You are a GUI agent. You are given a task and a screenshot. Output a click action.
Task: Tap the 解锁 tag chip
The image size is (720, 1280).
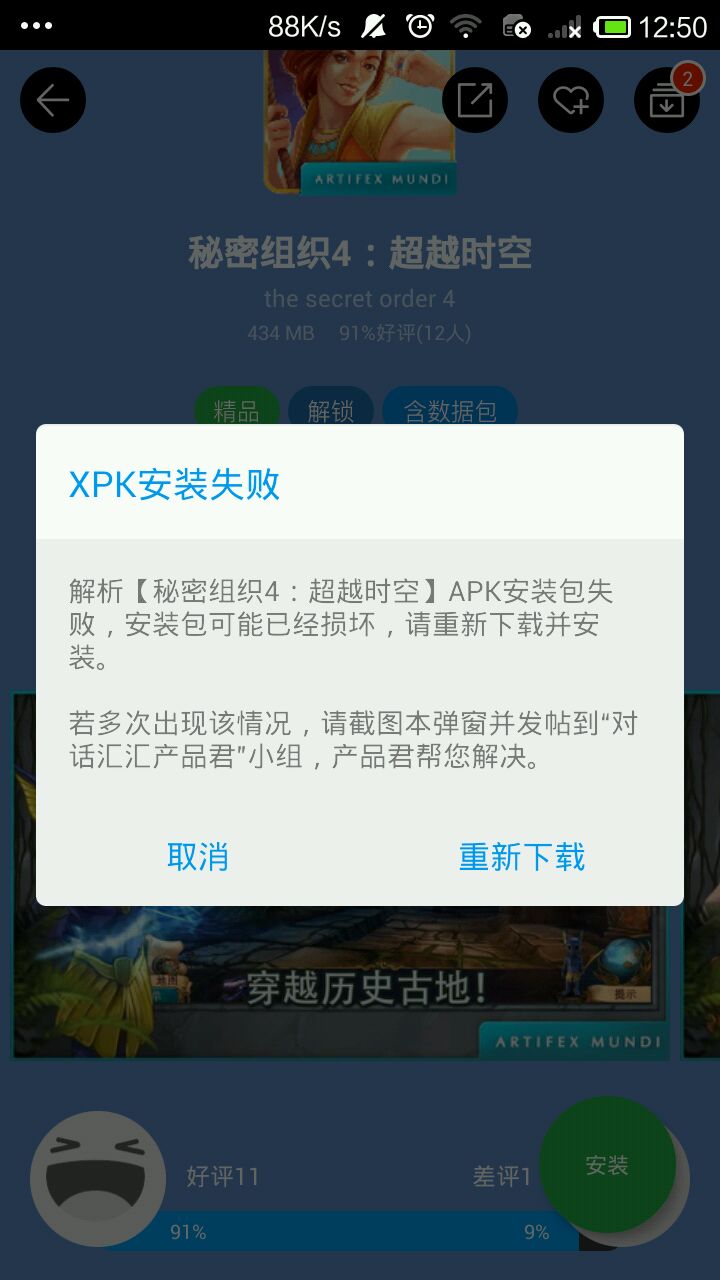tap(331, 410)
